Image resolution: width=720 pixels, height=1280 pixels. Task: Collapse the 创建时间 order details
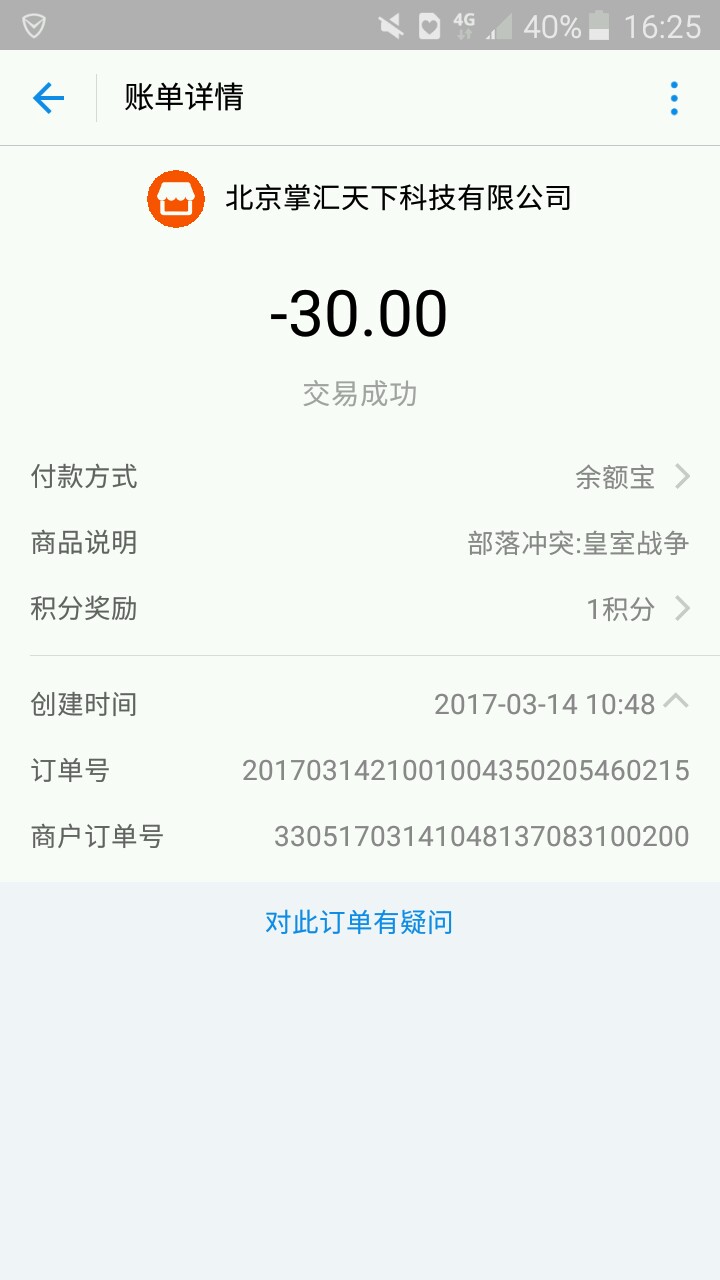[x=677, y=702]
